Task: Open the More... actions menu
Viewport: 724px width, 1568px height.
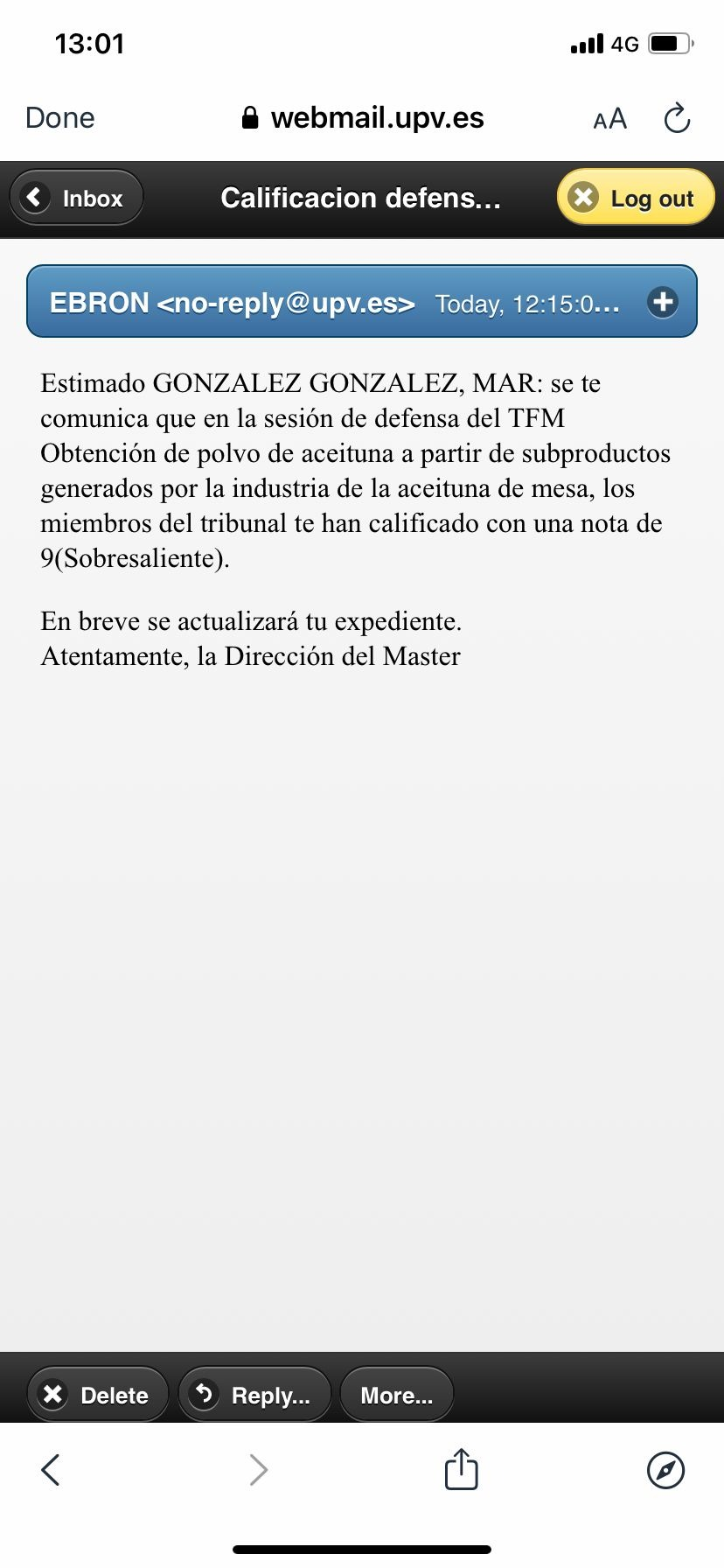Action: 396,1395
